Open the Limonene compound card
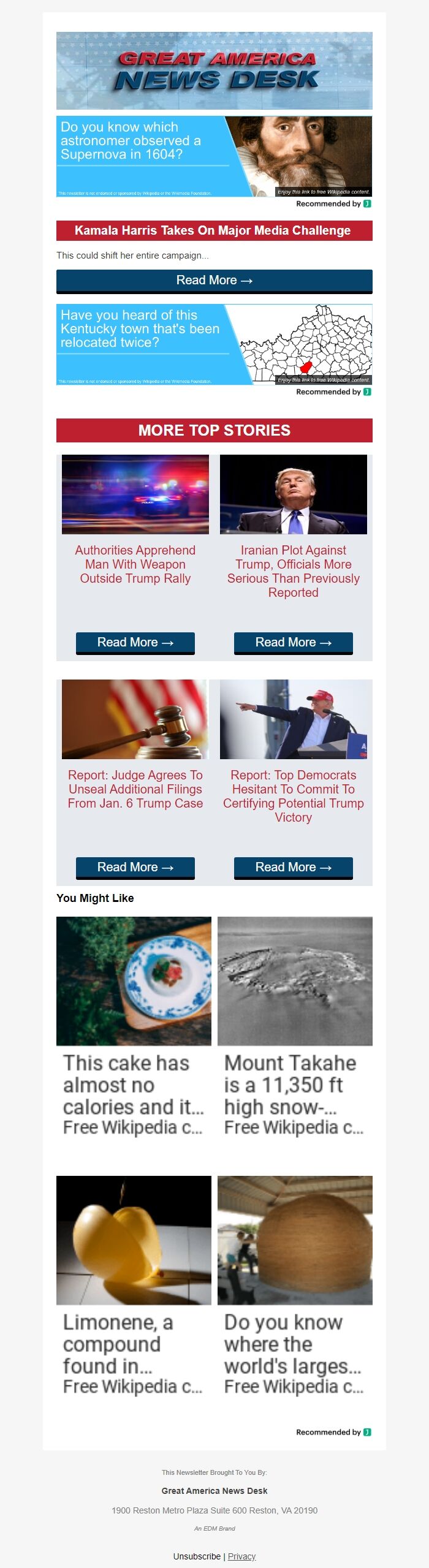Image resolution: width=429 pixels, height=1568 pixels. coord(134,1286)
